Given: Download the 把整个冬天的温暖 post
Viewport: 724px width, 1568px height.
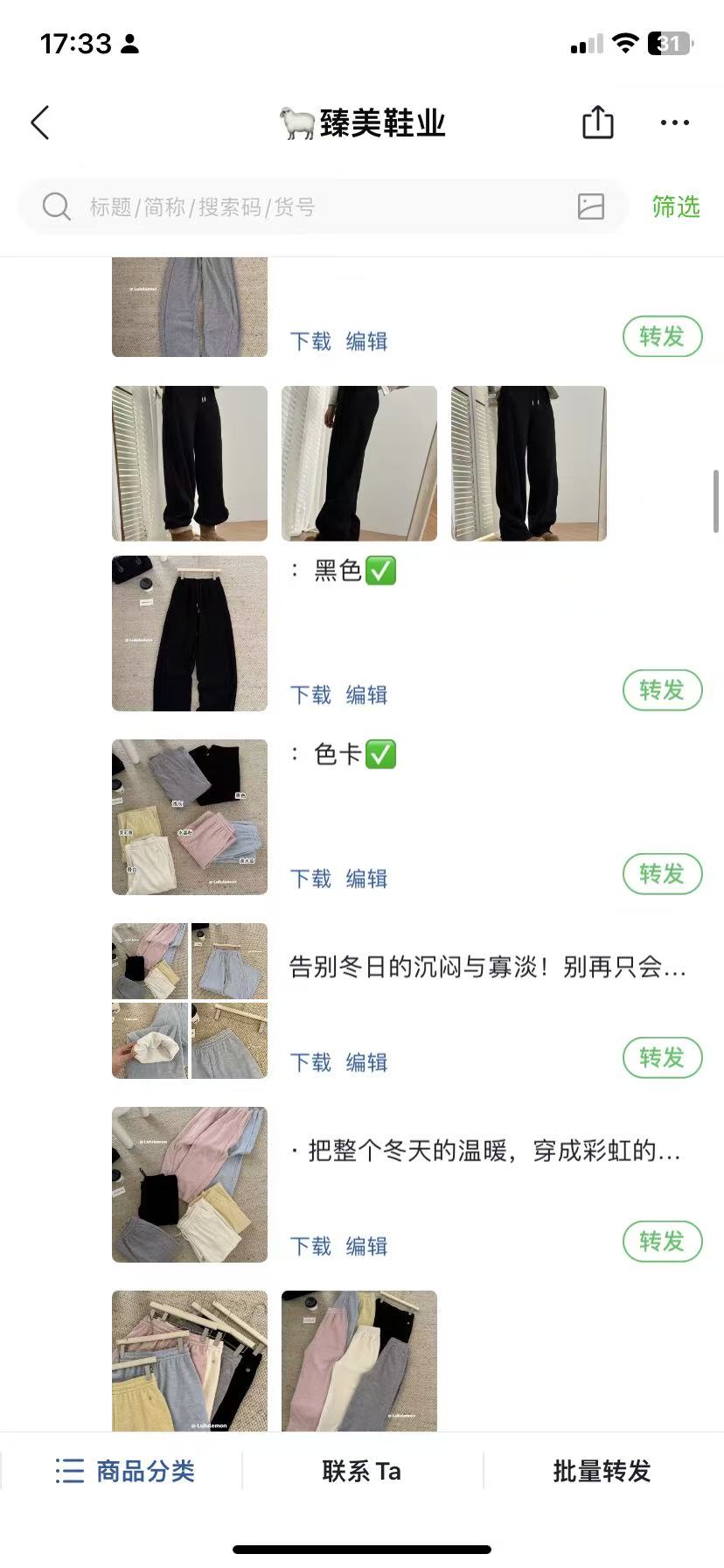Looking at the screenshot, I should point(310,1246).
